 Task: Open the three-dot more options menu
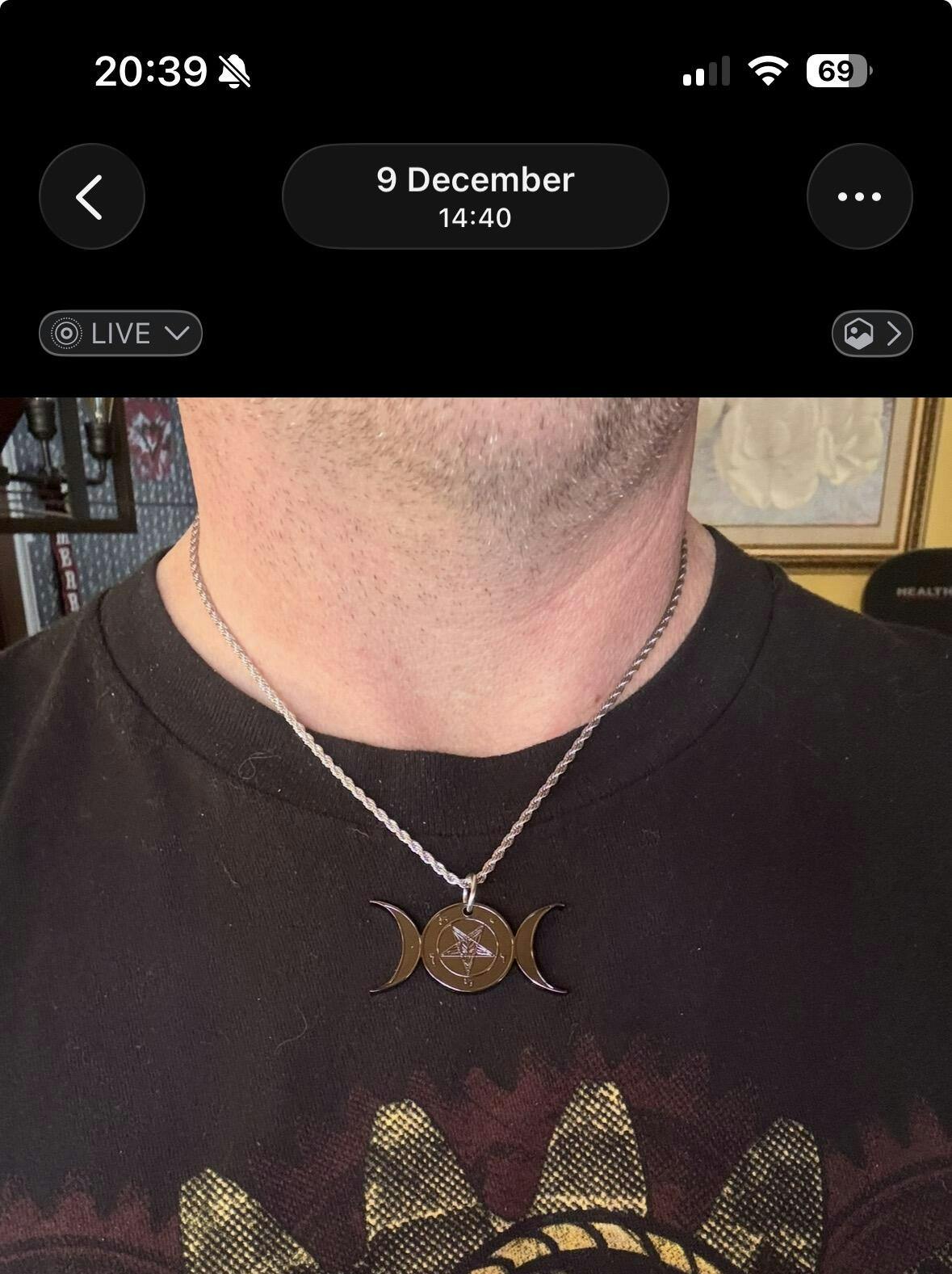859,196
